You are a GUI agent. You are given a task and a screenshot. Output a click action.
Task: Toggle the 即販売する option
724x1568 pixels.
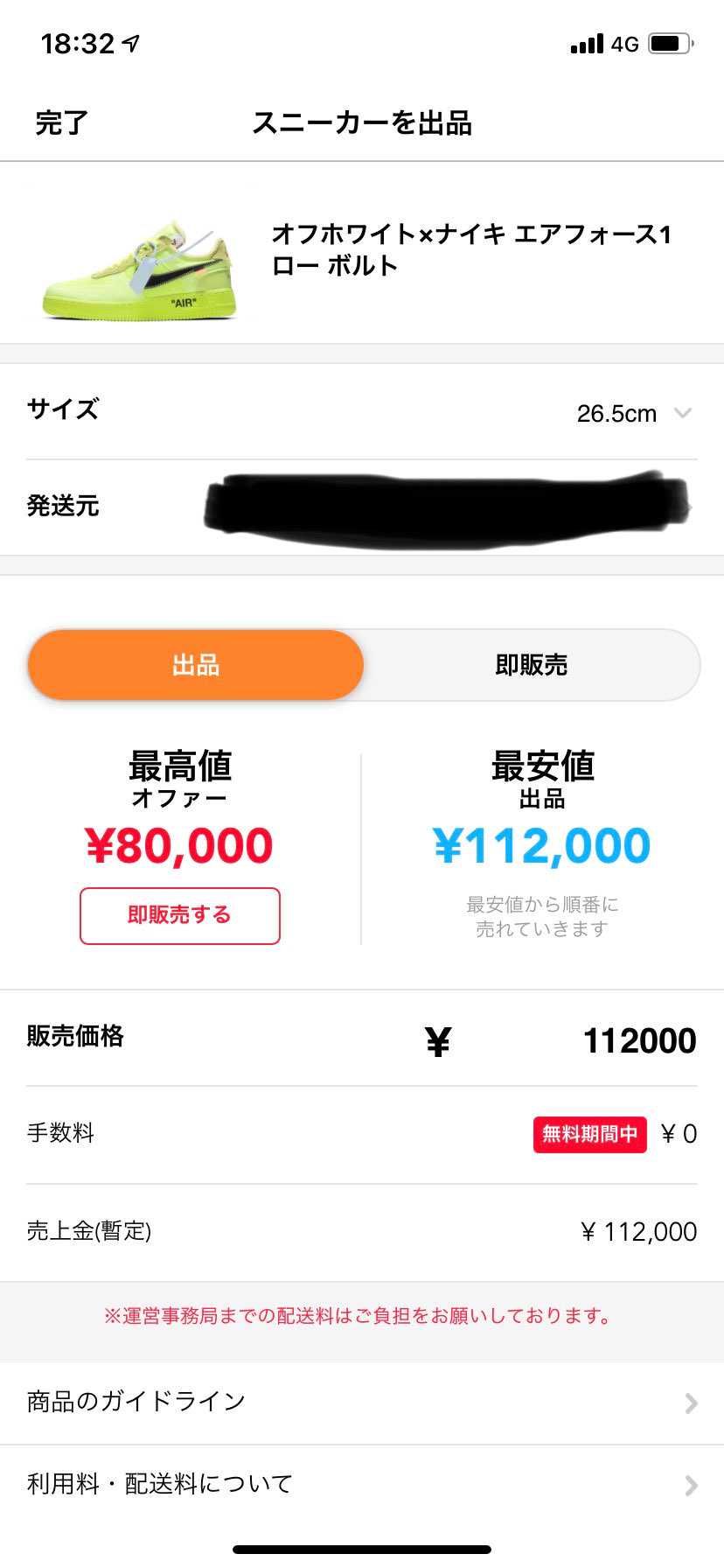[x=179, y=915]
